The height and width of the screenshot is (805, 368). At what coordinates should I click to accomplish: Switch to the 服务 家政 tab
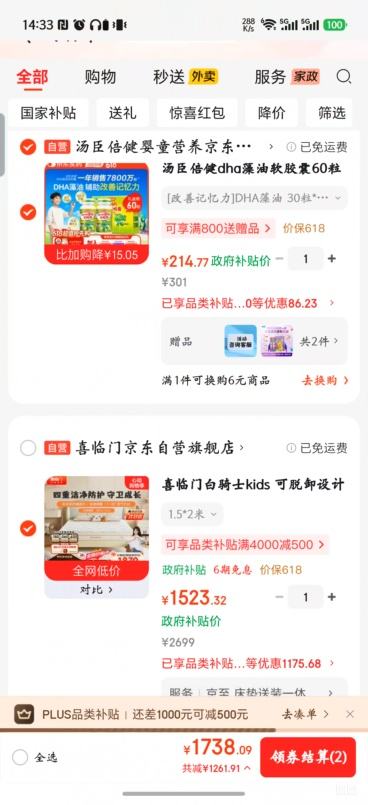[287, 77]
